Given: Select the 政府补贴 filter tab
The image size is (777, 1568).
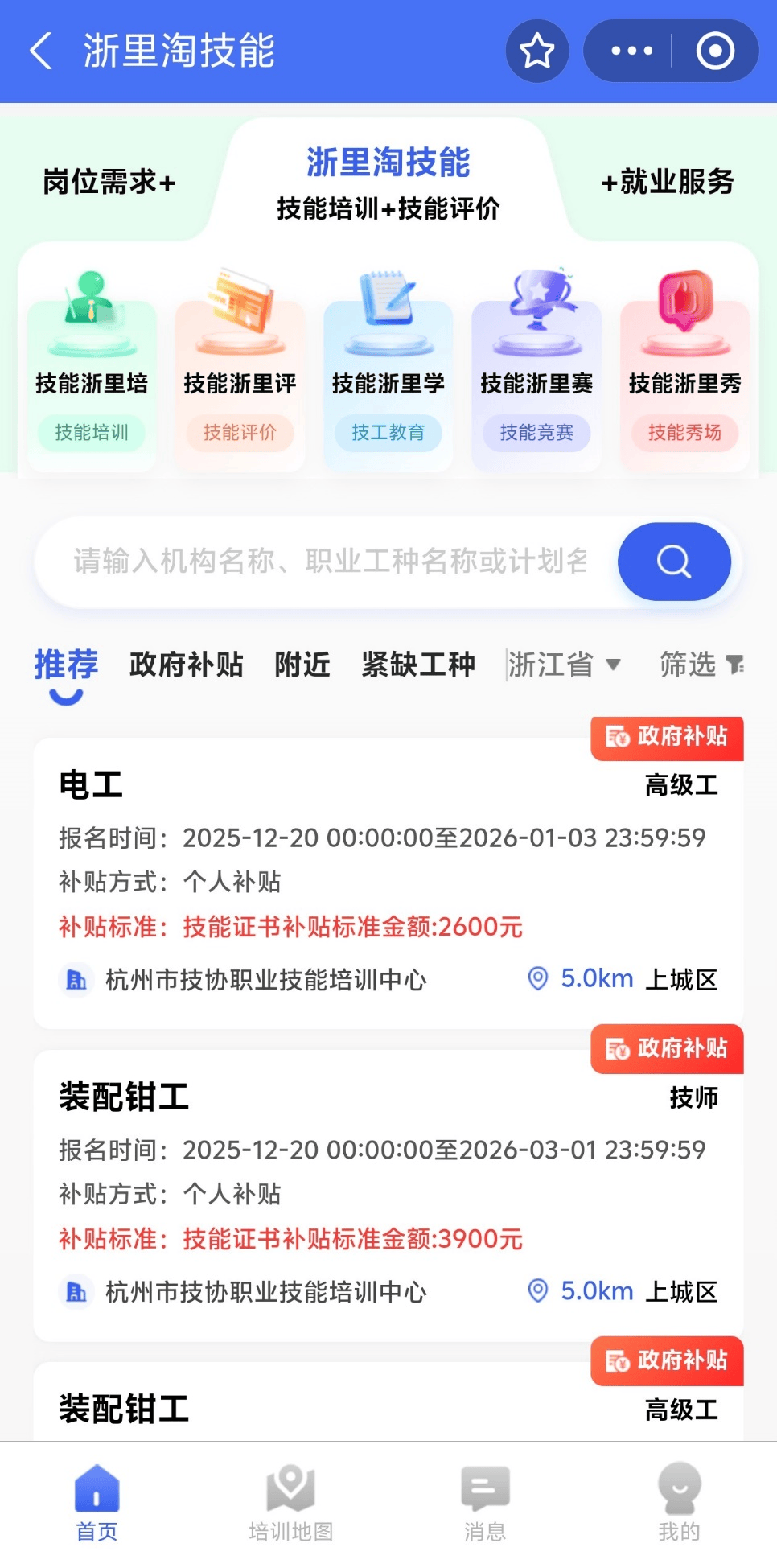Looking at the screenshot, I should 186,665.
